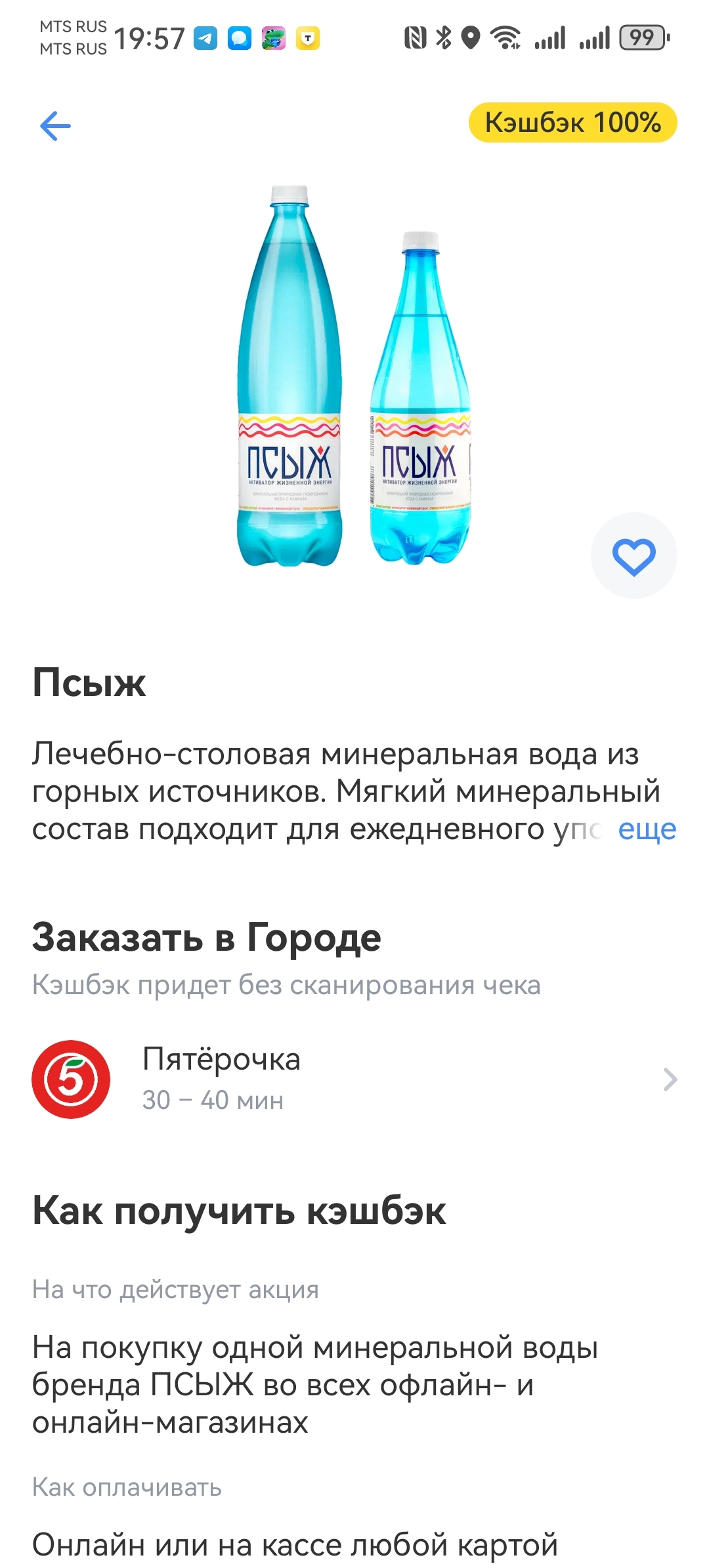The width and height of the screenshot is (709, 1568).
Task: Tap the frog app icon in status bar
Action: click(x=274, y=39)
